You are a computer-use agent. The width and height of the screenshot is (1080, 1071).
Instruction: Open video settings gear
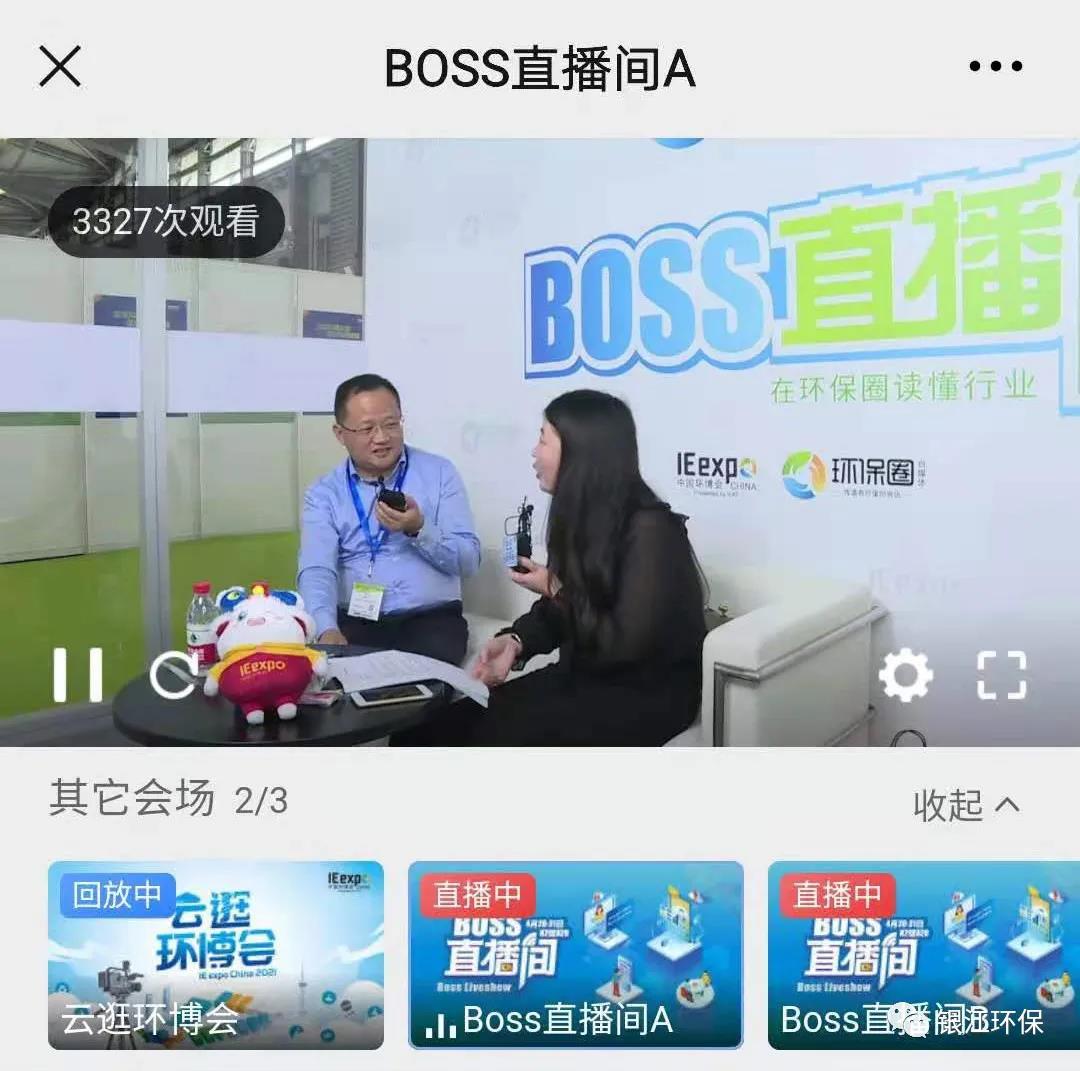pos(905,675)
